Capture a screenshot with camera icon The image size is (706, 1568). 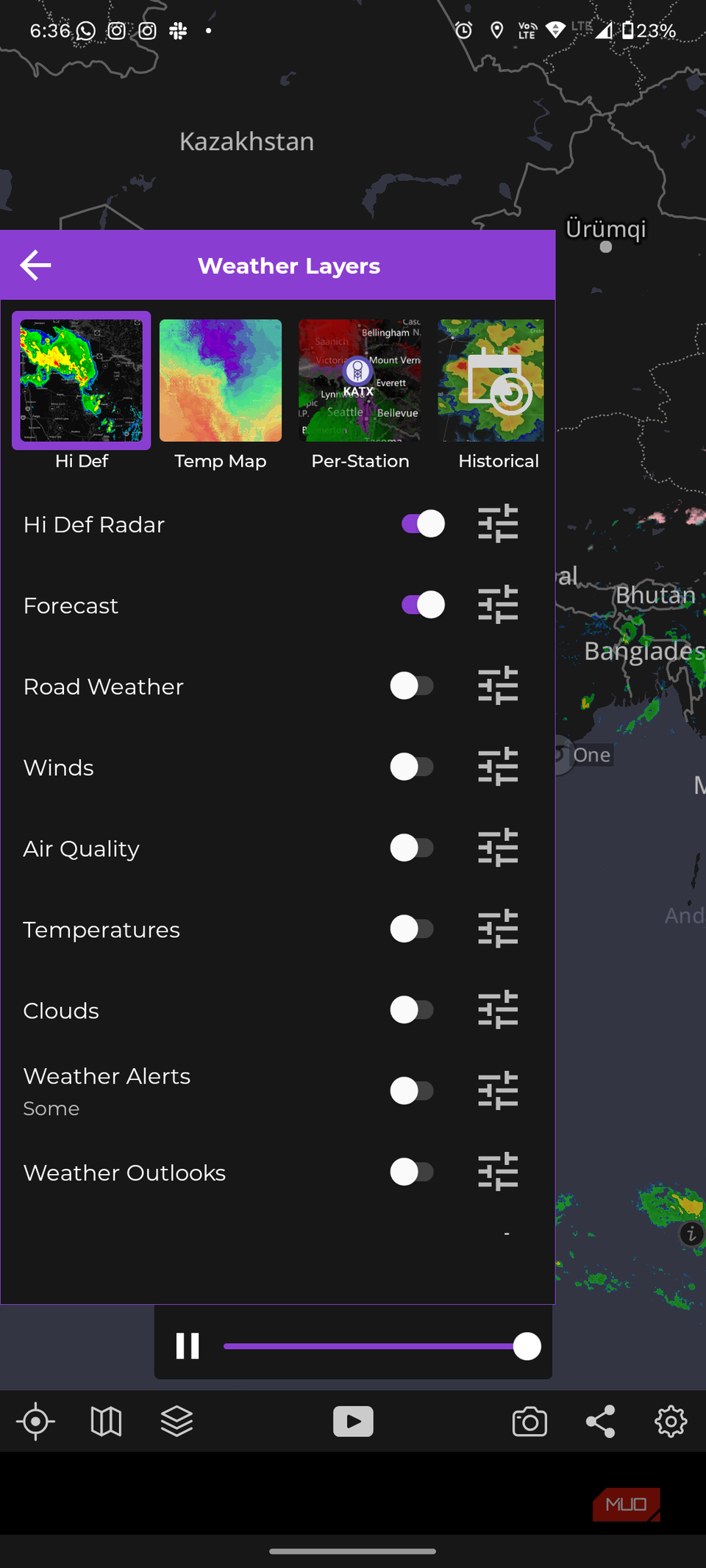529,1421
